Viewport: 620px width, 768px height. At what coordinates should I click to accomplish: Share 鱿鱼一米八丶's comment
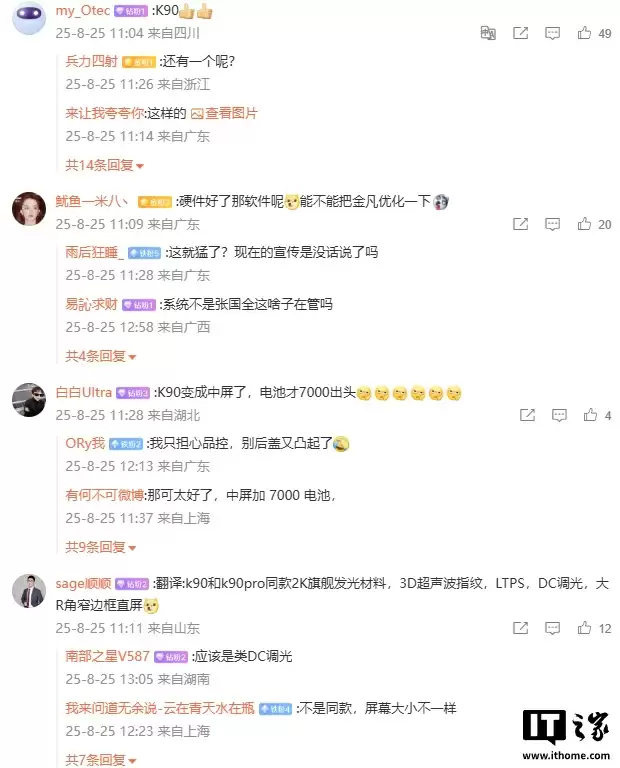point(520,225)
